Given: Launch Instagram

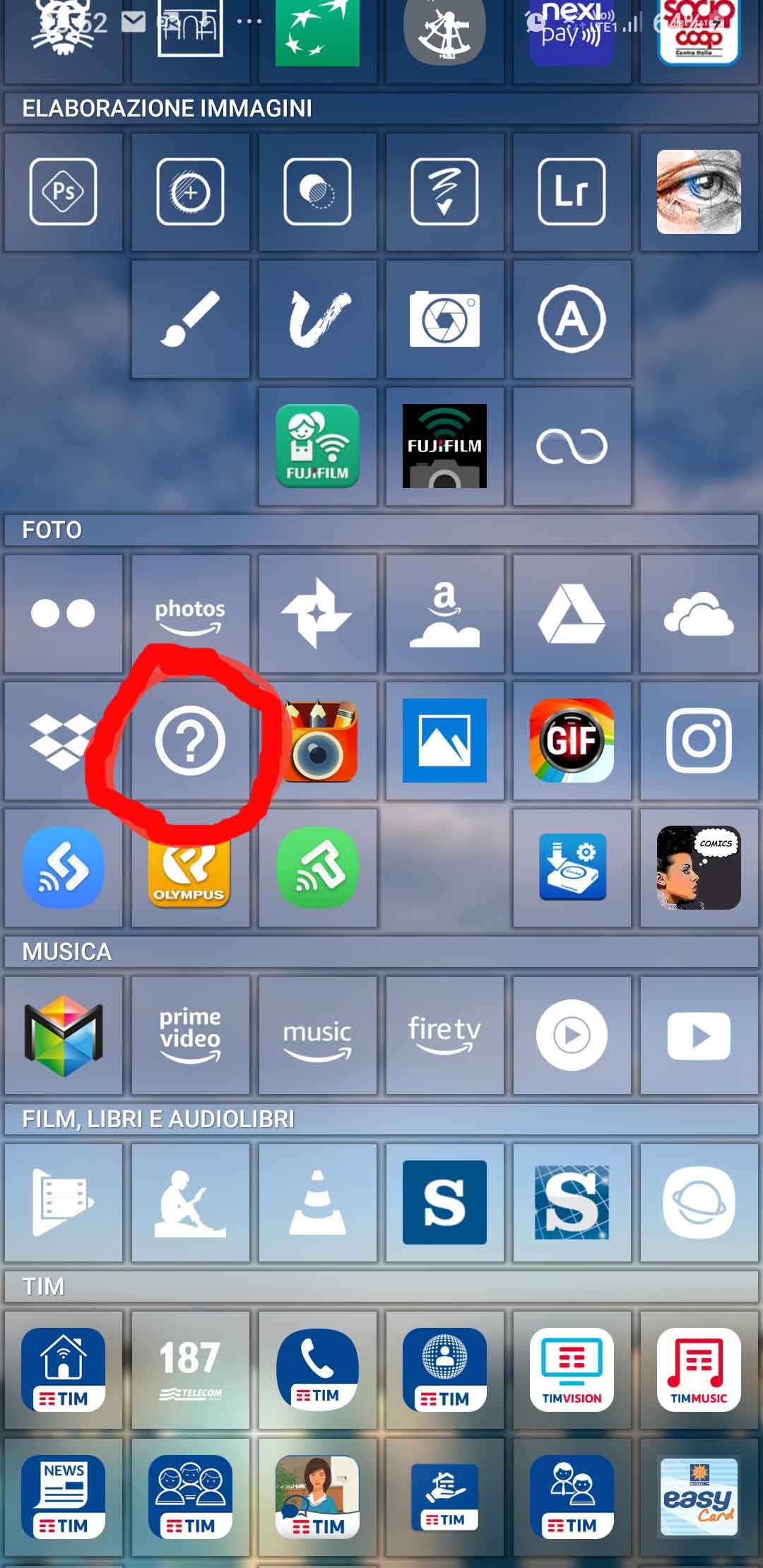Looking at the screenshot, I should pos(699,740).
